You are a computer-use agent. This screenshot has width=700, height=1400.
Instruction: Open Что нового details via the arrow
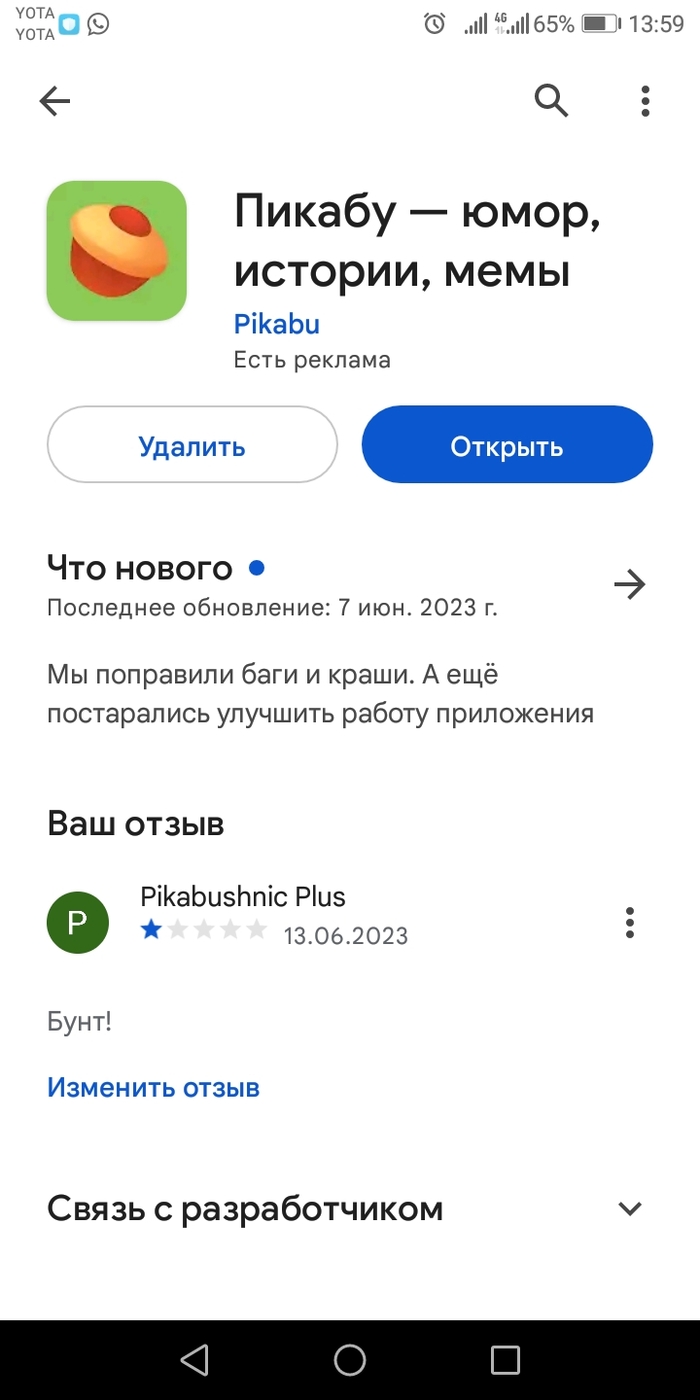point(630,585)
